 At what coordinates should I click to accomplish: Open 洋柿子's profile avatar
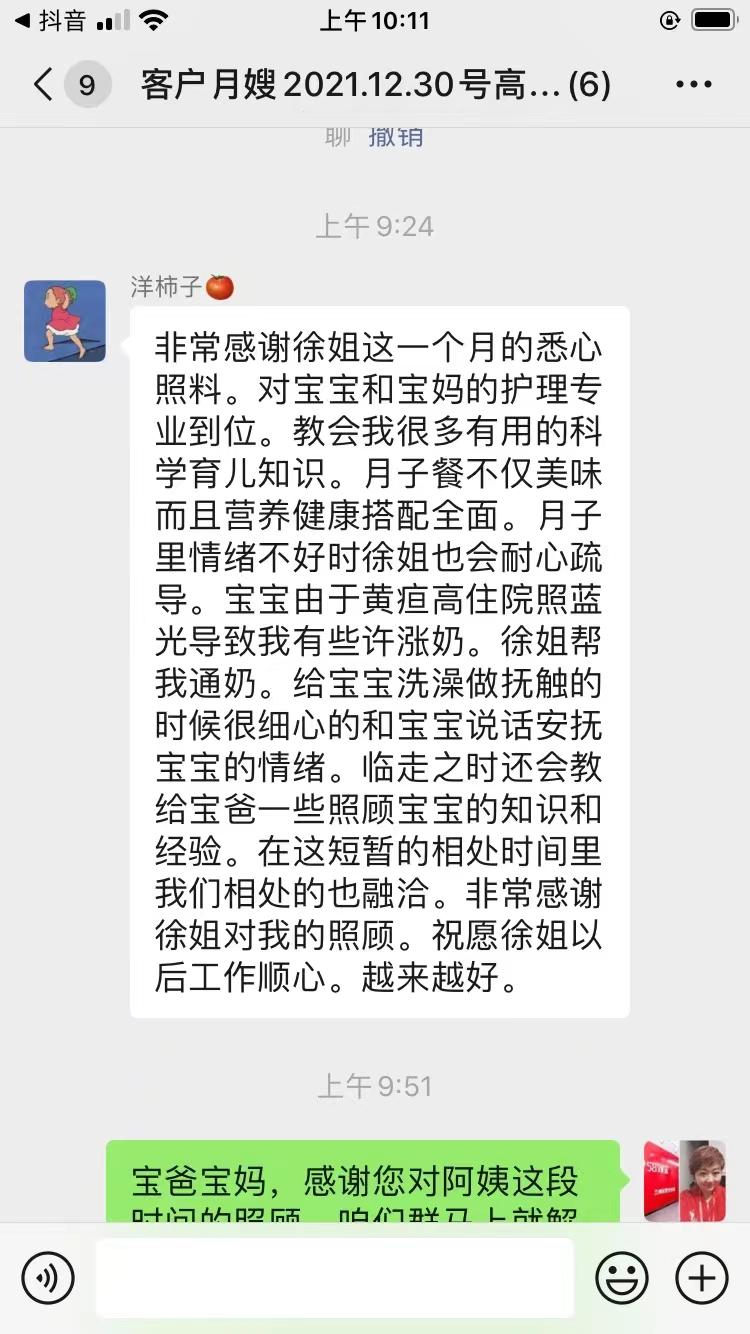pos(65,321)
